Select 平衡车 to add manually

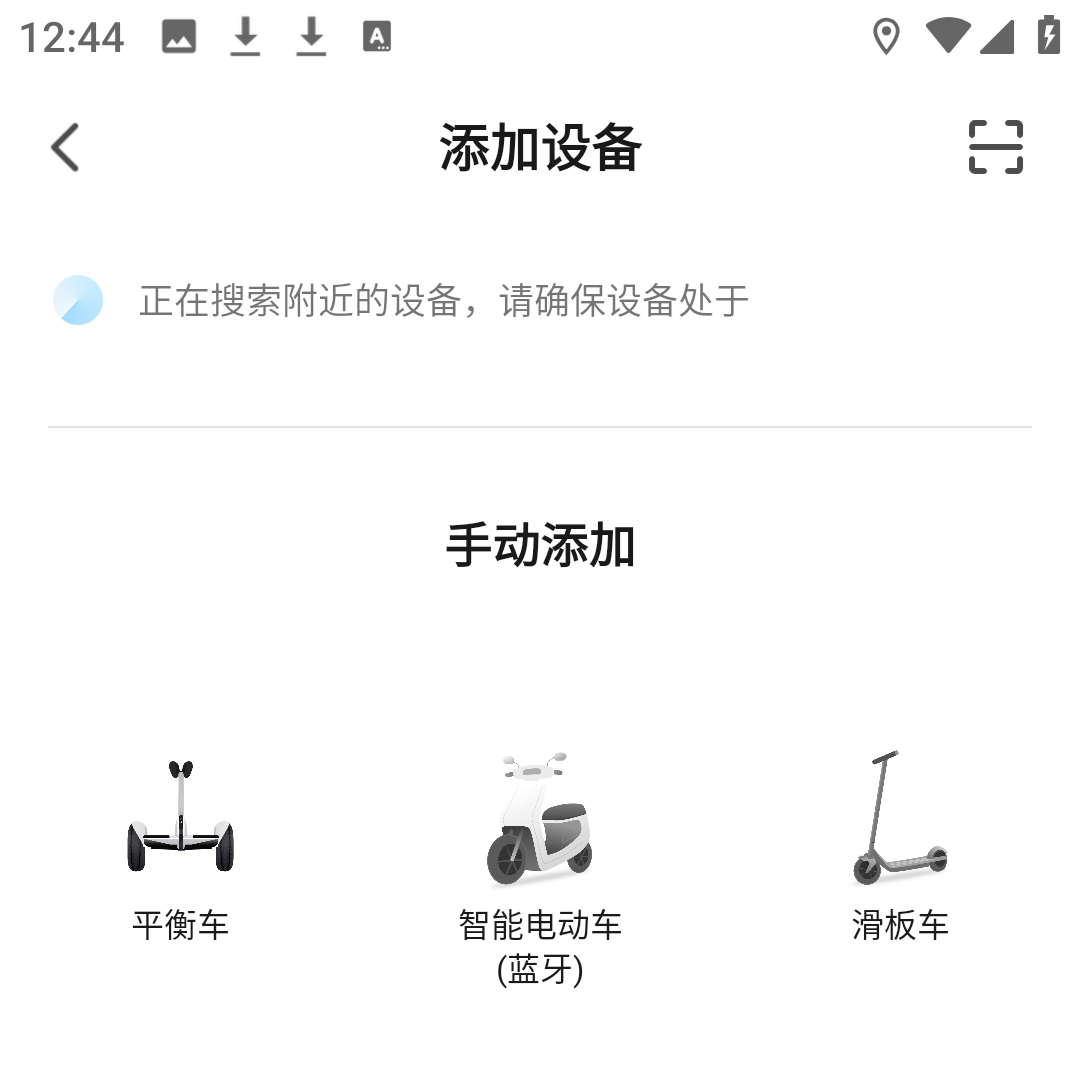pos(180,848)
